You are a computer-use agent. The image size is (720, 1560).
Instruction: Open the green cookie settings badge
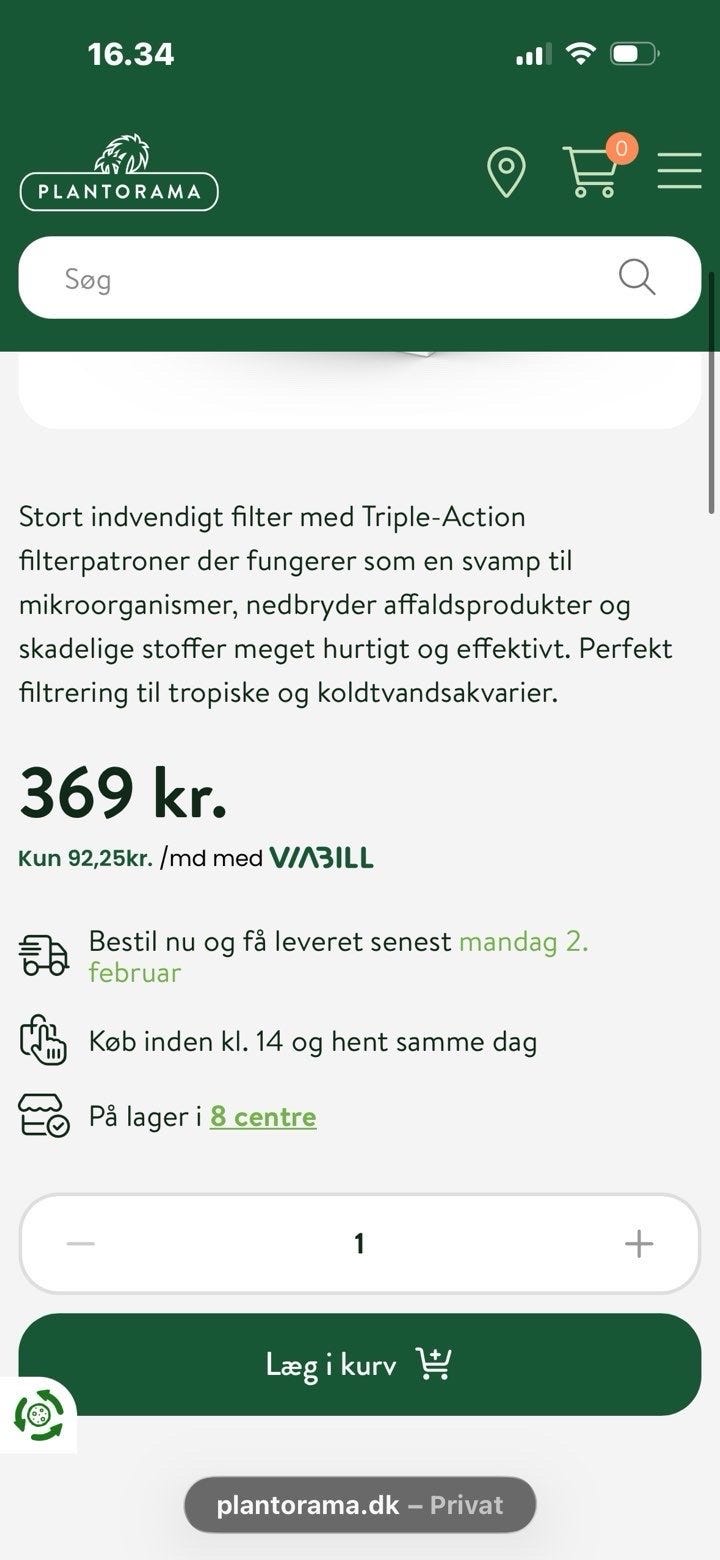click(38, 1415)
